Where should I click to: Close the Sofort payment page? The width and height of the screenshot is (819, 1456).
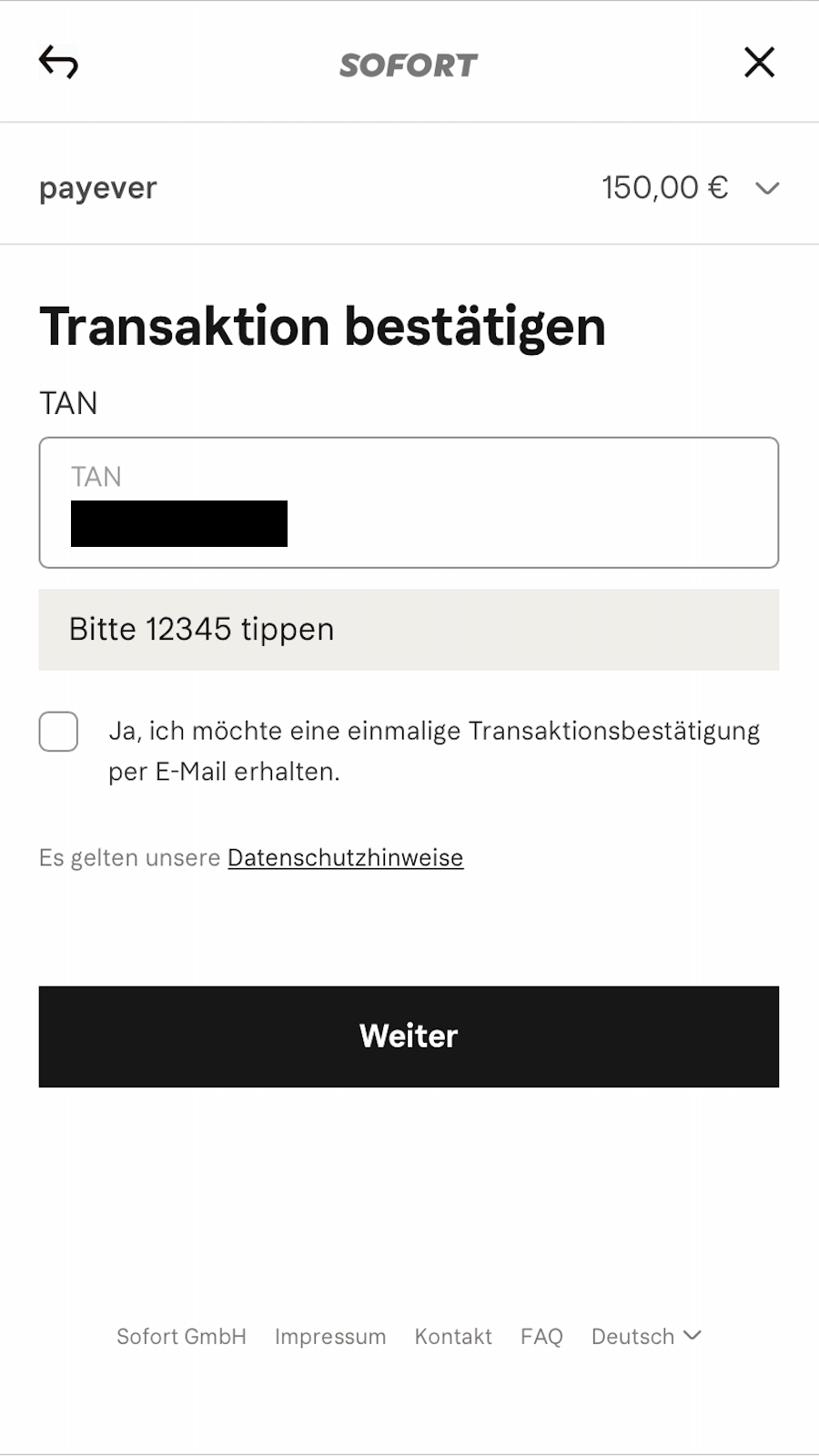tap(759, 63)
